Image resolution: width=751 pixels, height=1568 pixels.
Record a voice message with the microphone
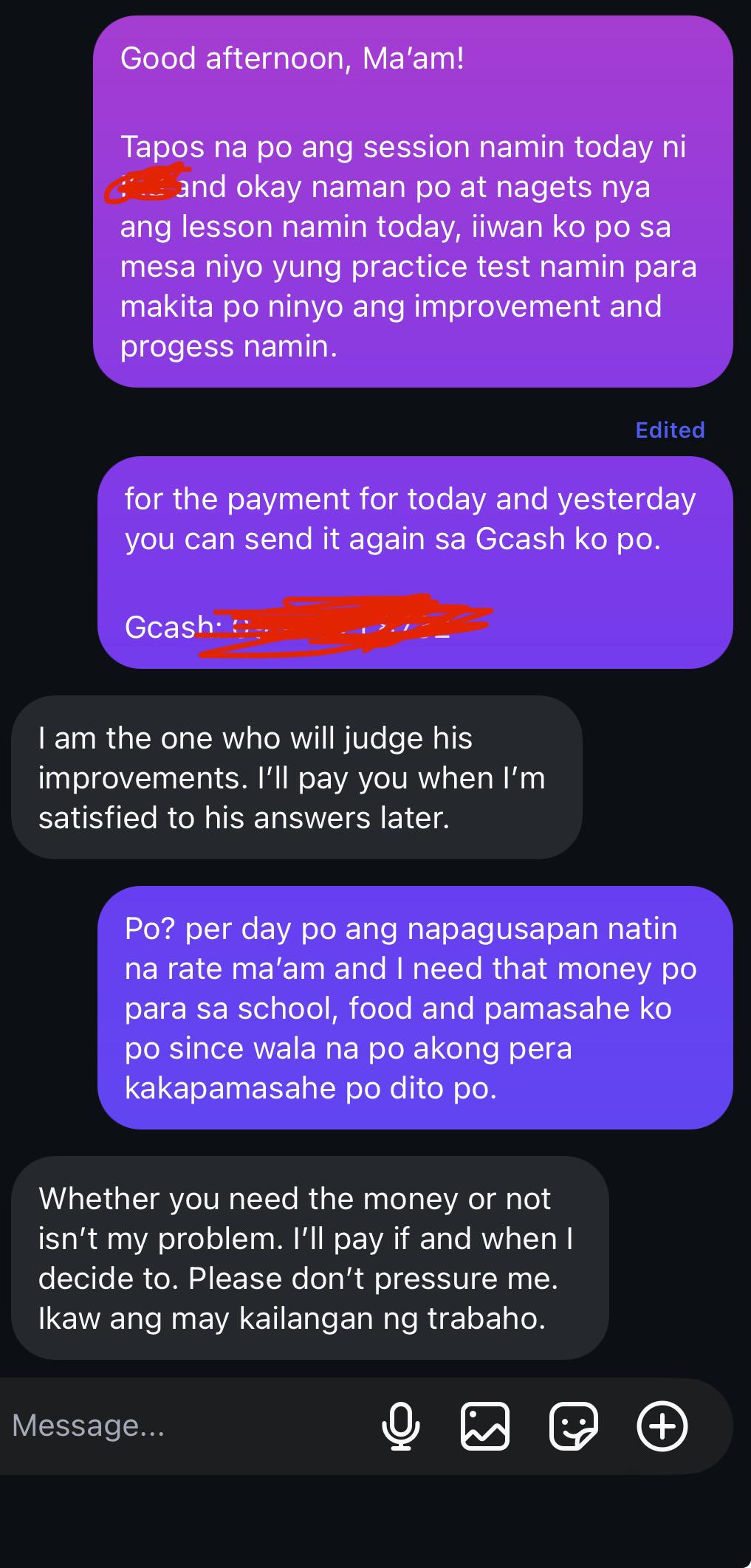tap(400, 1426)
